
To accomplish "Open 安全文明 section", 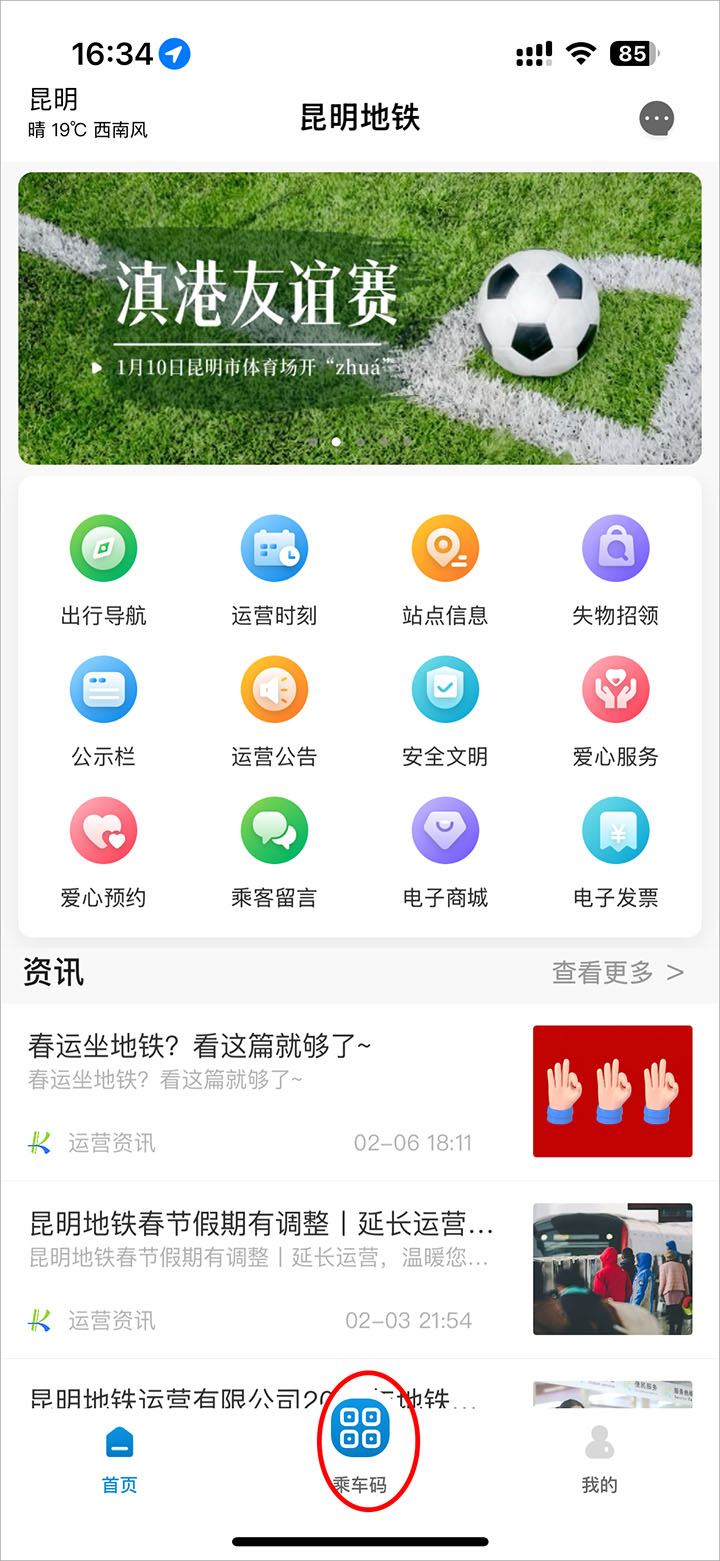I will (445, 709).
